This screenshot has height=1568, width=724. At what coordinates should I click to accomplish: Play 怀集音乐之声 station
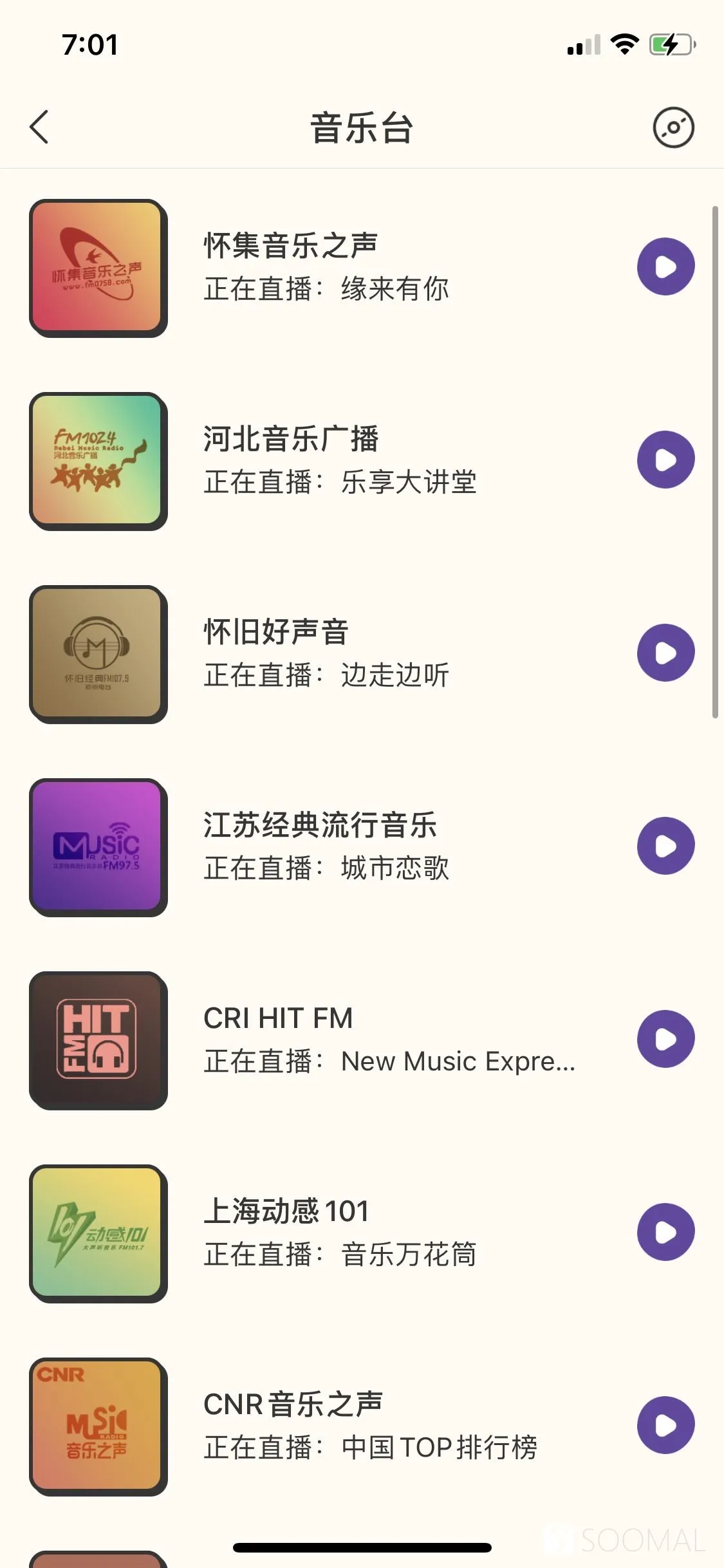(x=665, y=266)
